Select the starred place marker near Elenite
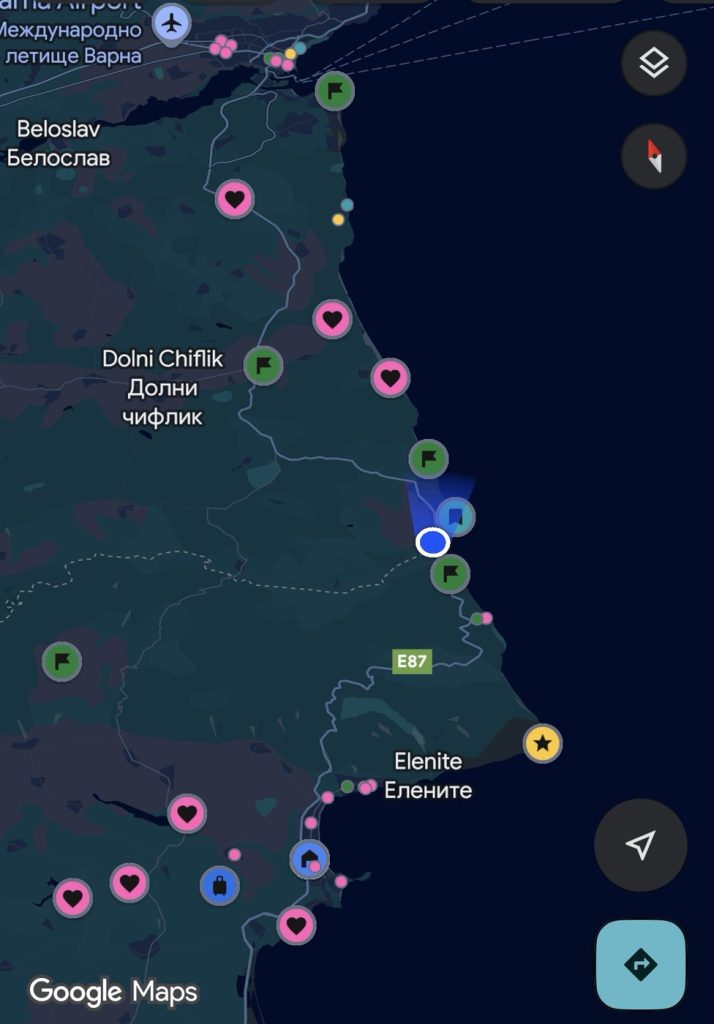 point(542,744)
